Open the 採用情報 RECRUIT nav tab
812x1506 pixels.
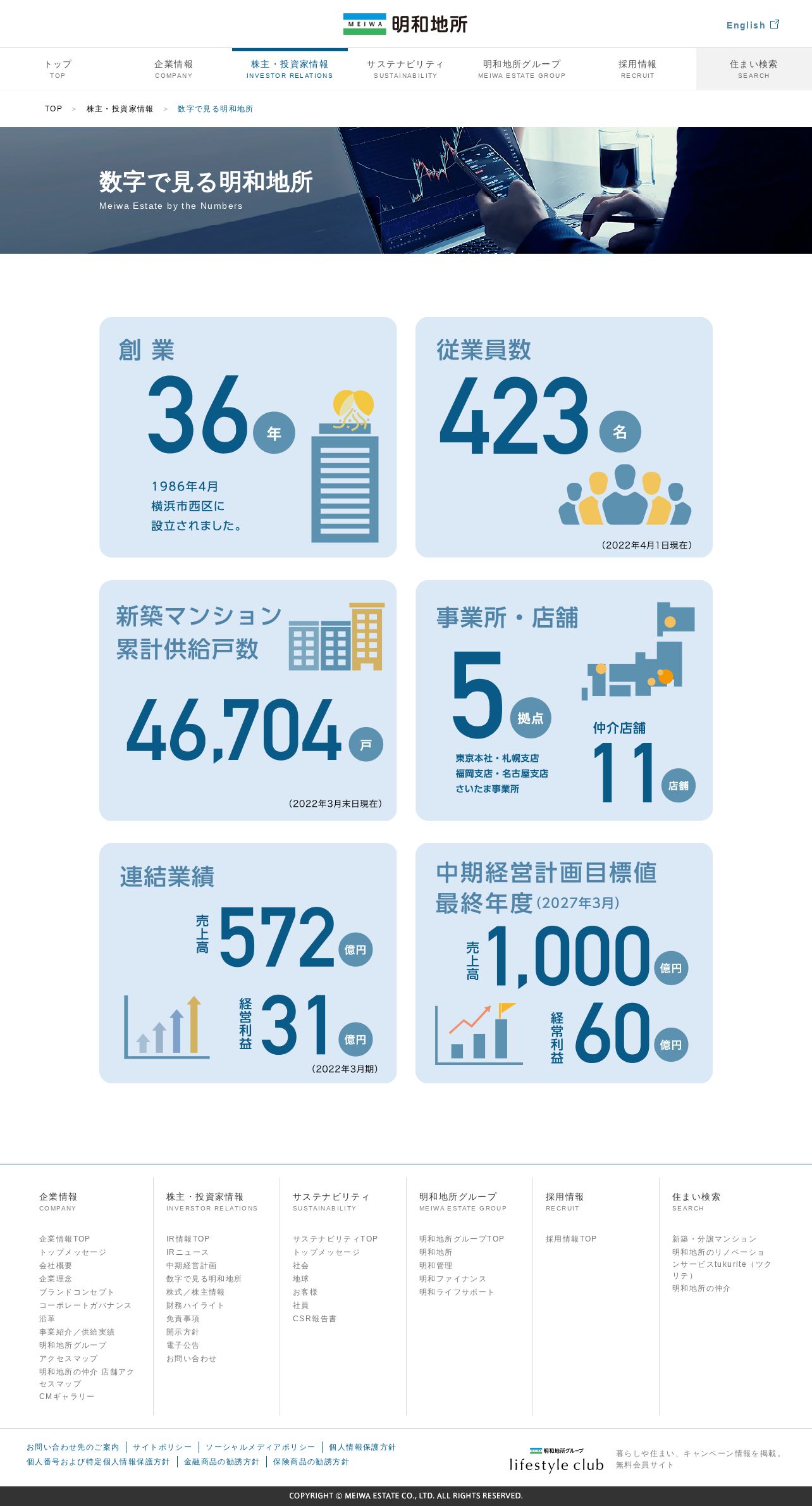[637, 69]
